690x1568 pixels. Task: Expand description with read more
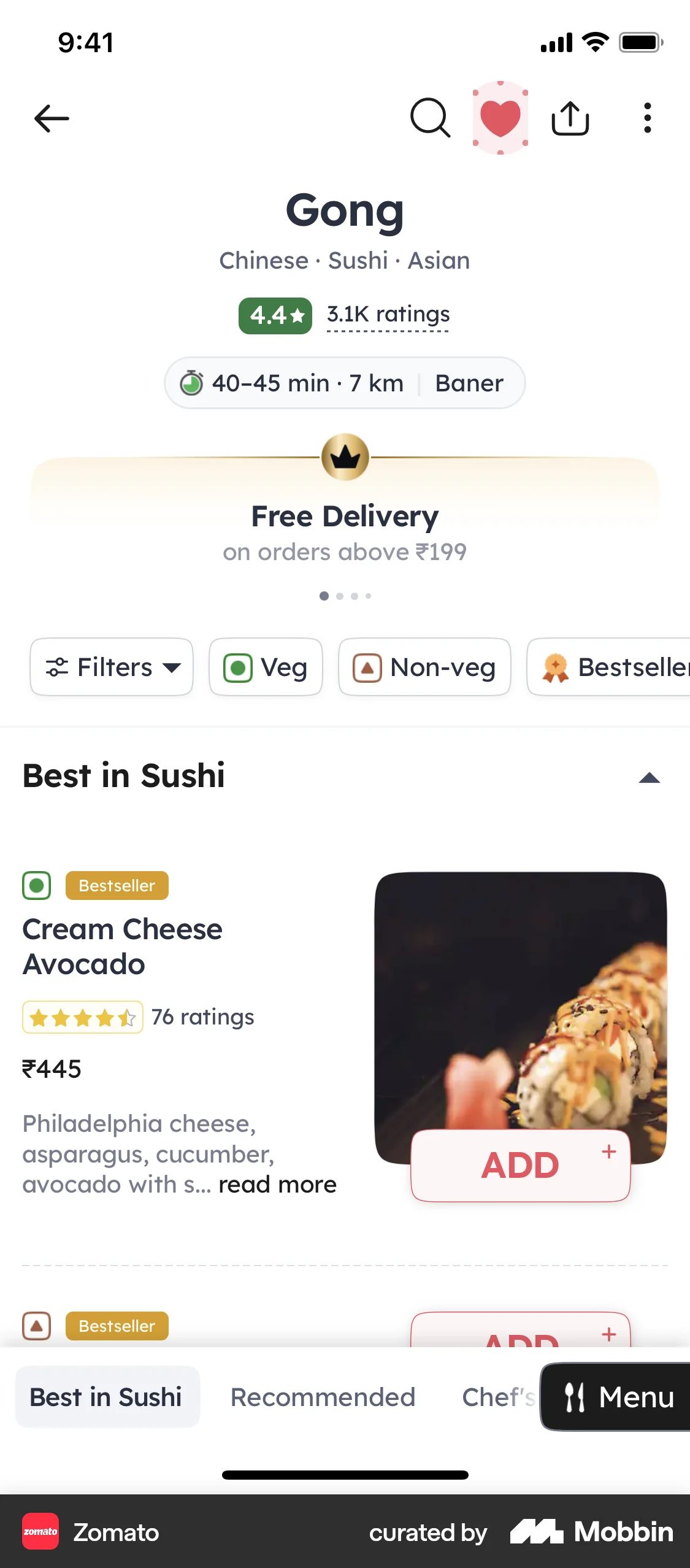(277, 1184)
